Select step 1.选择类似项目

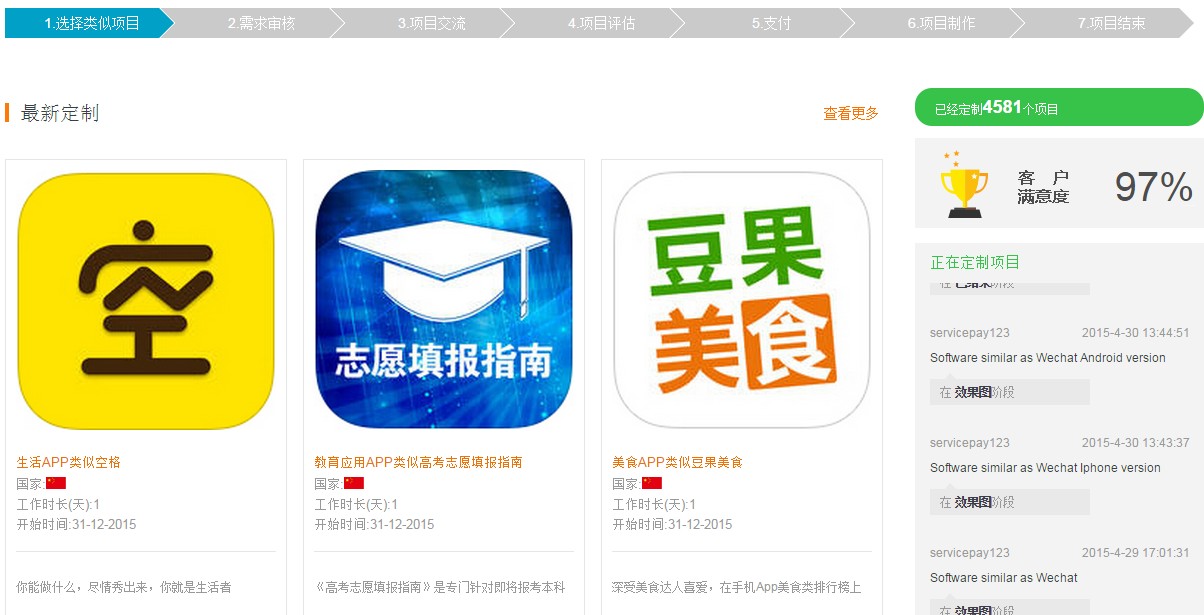[x=90, y=23]
